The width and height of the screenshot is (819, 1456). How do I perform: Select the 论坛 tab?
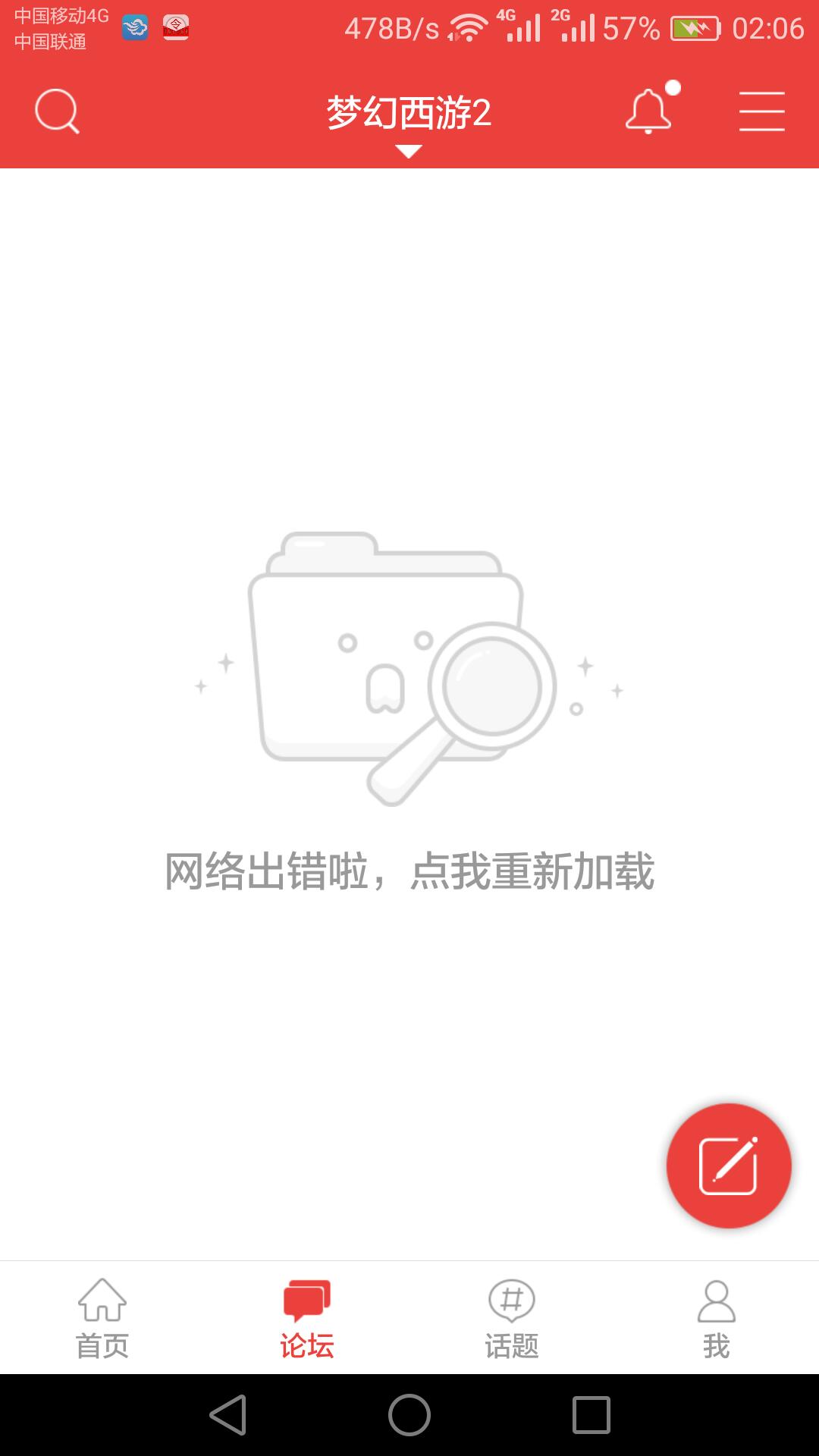click(307, 1319)
